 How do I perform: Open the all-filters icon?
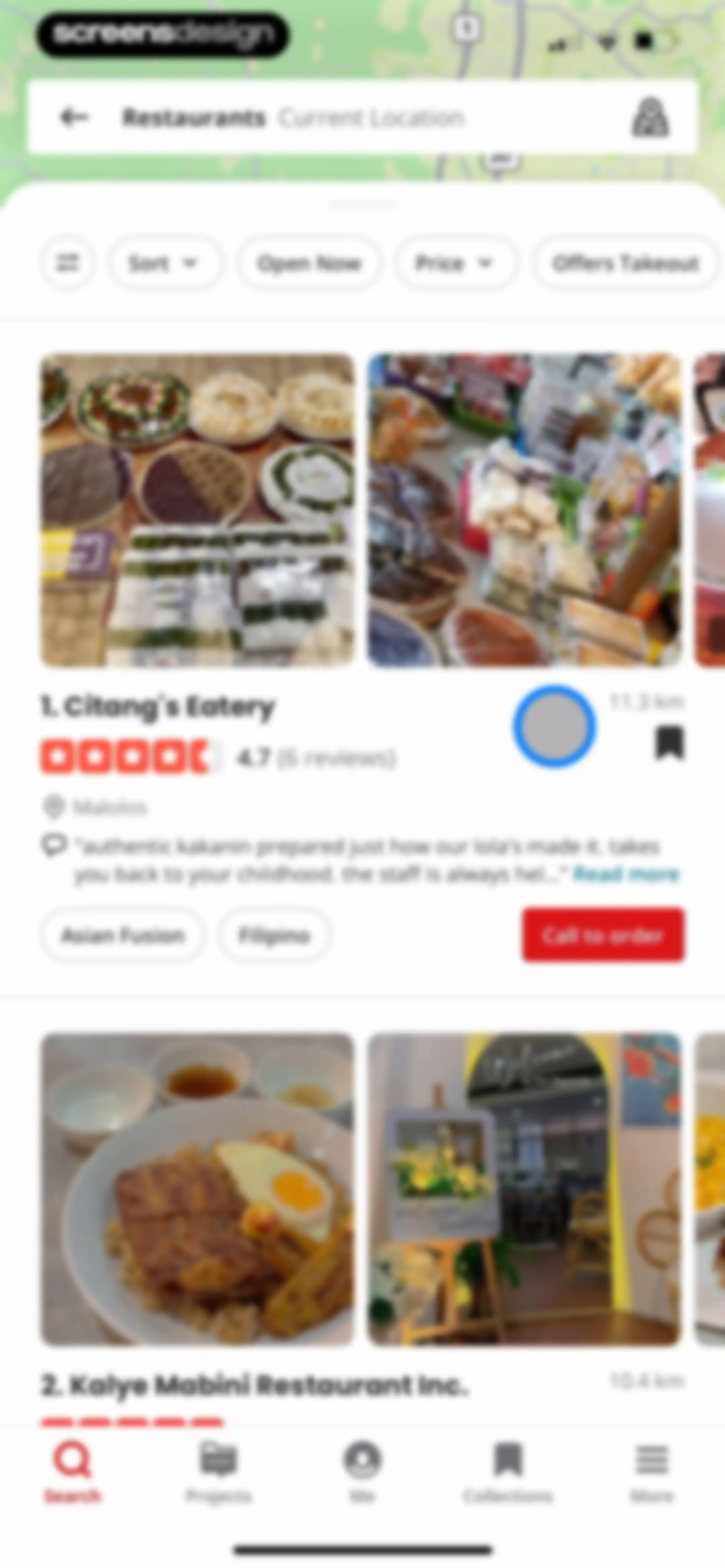[67, 263]
